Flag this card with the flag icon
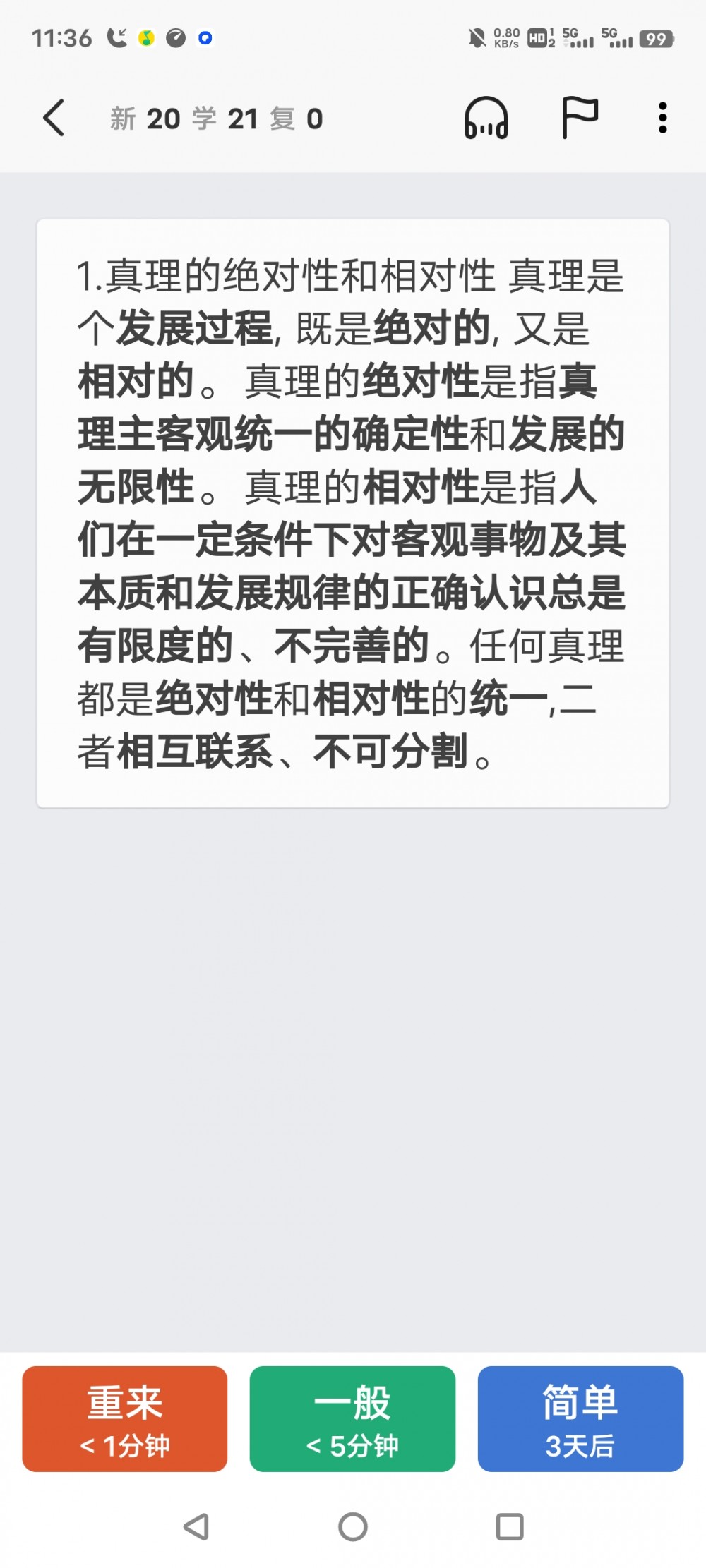The image size is (706, 1568). 579,118
